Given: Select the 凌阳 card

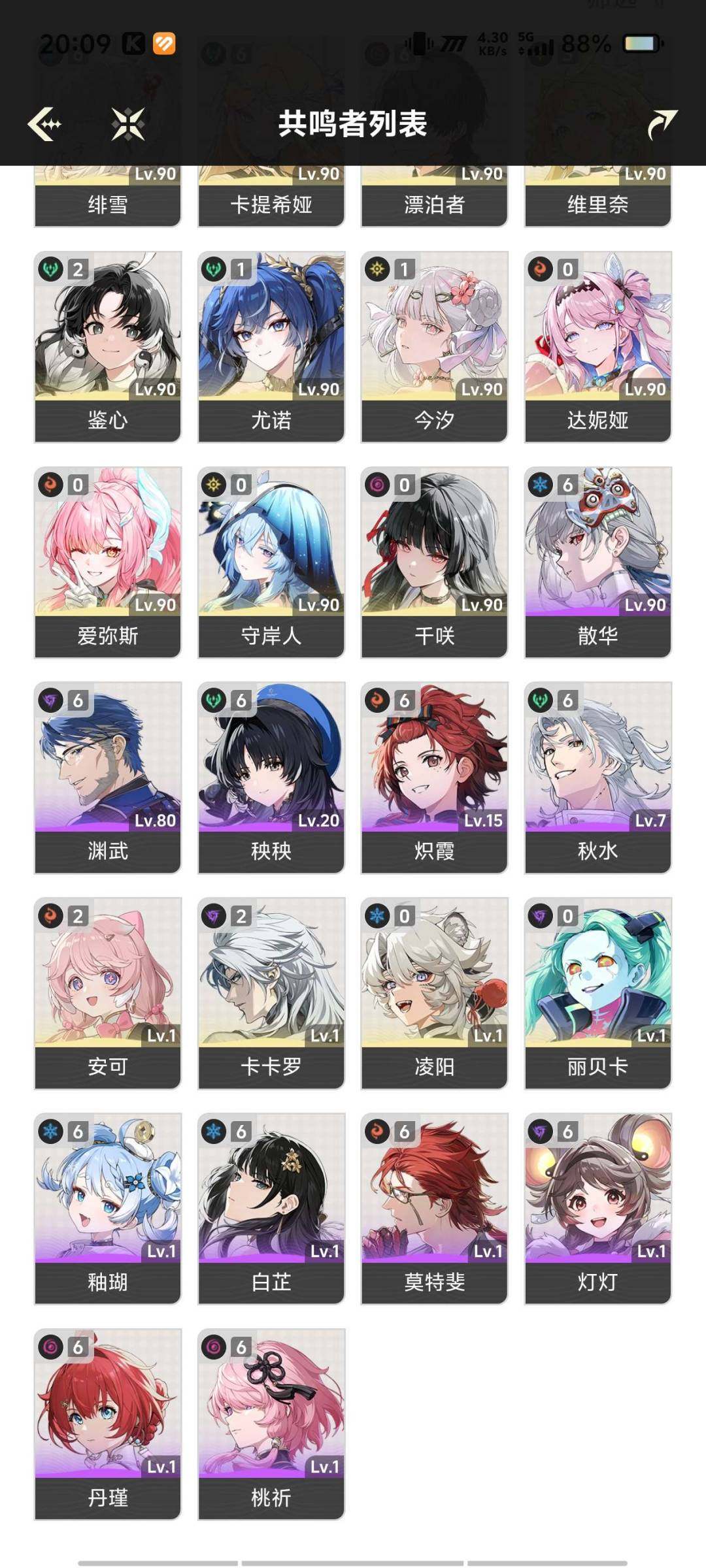Looking at the screenshot, I should click(x=434, y=994).
